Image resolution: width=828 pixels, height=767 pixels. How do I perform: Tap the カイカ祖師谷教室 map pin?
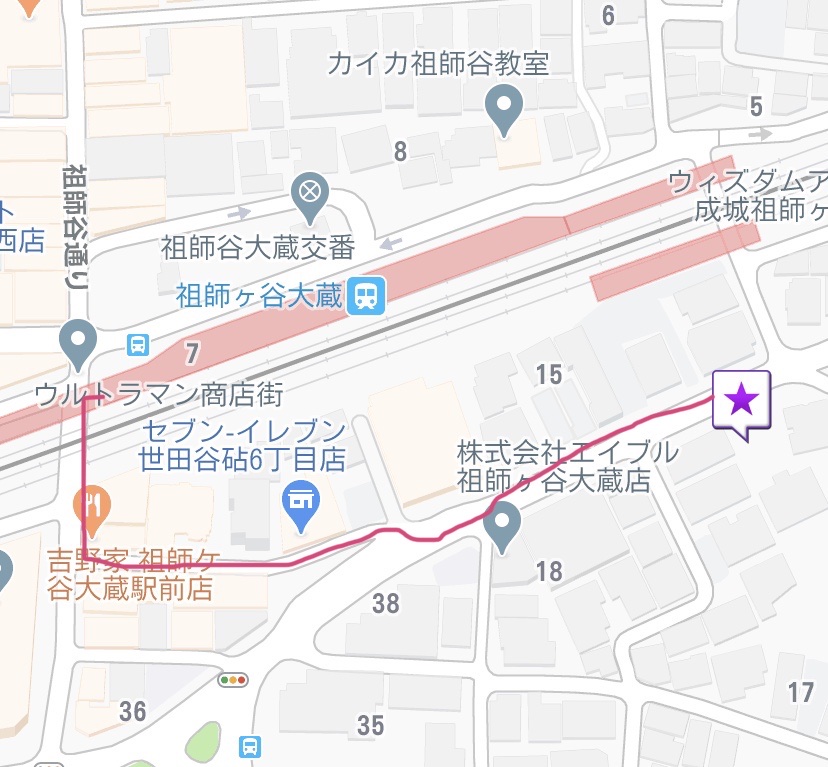coord(504,108)
